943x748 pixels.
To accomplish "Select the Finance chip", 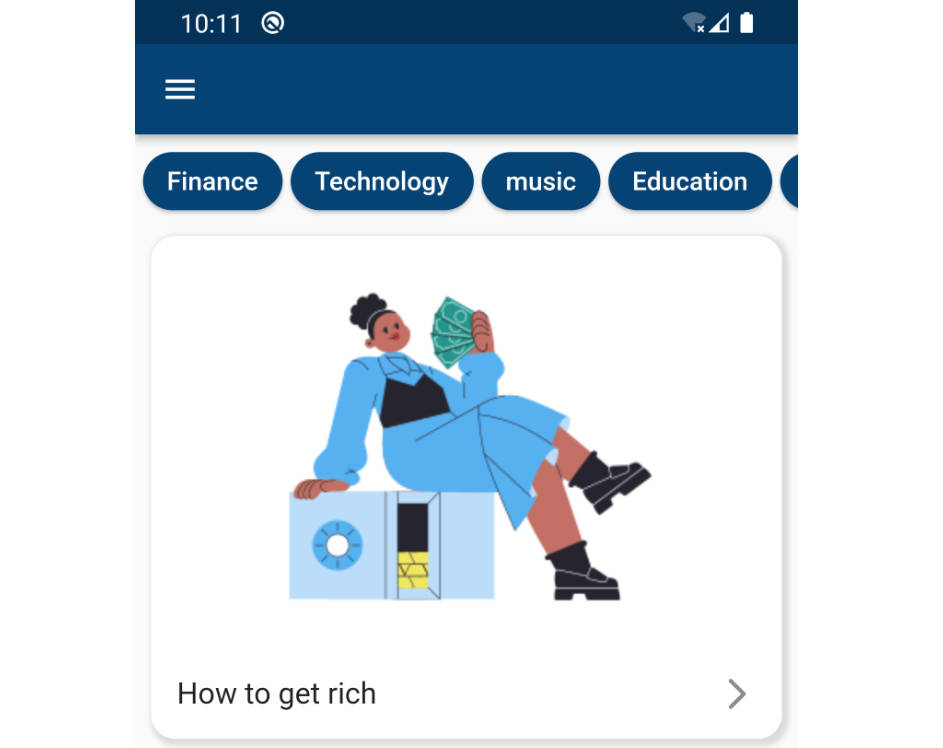I will (212, 181).
